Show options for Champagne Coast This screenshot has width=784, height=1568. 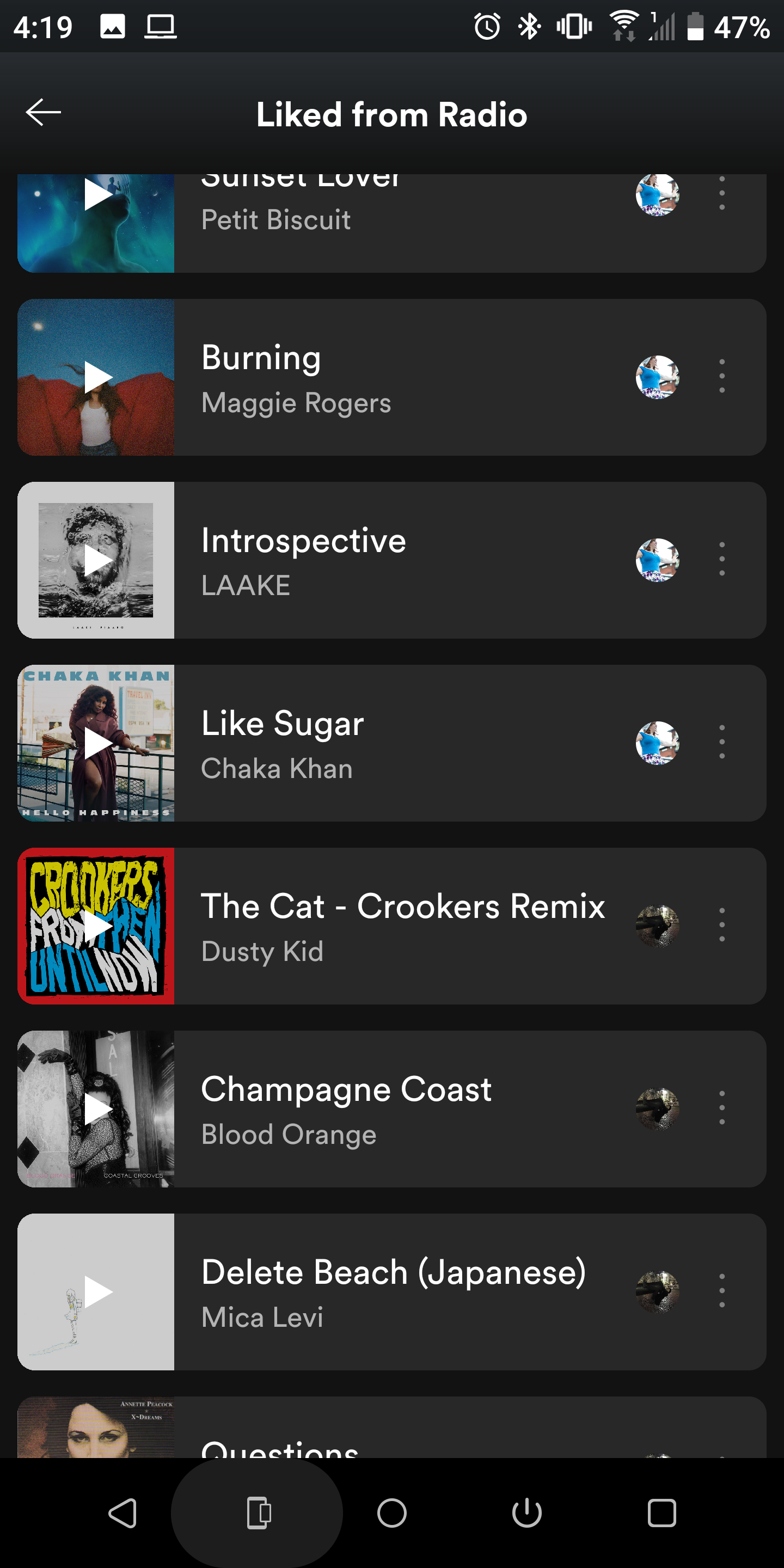click(722, 1108)
